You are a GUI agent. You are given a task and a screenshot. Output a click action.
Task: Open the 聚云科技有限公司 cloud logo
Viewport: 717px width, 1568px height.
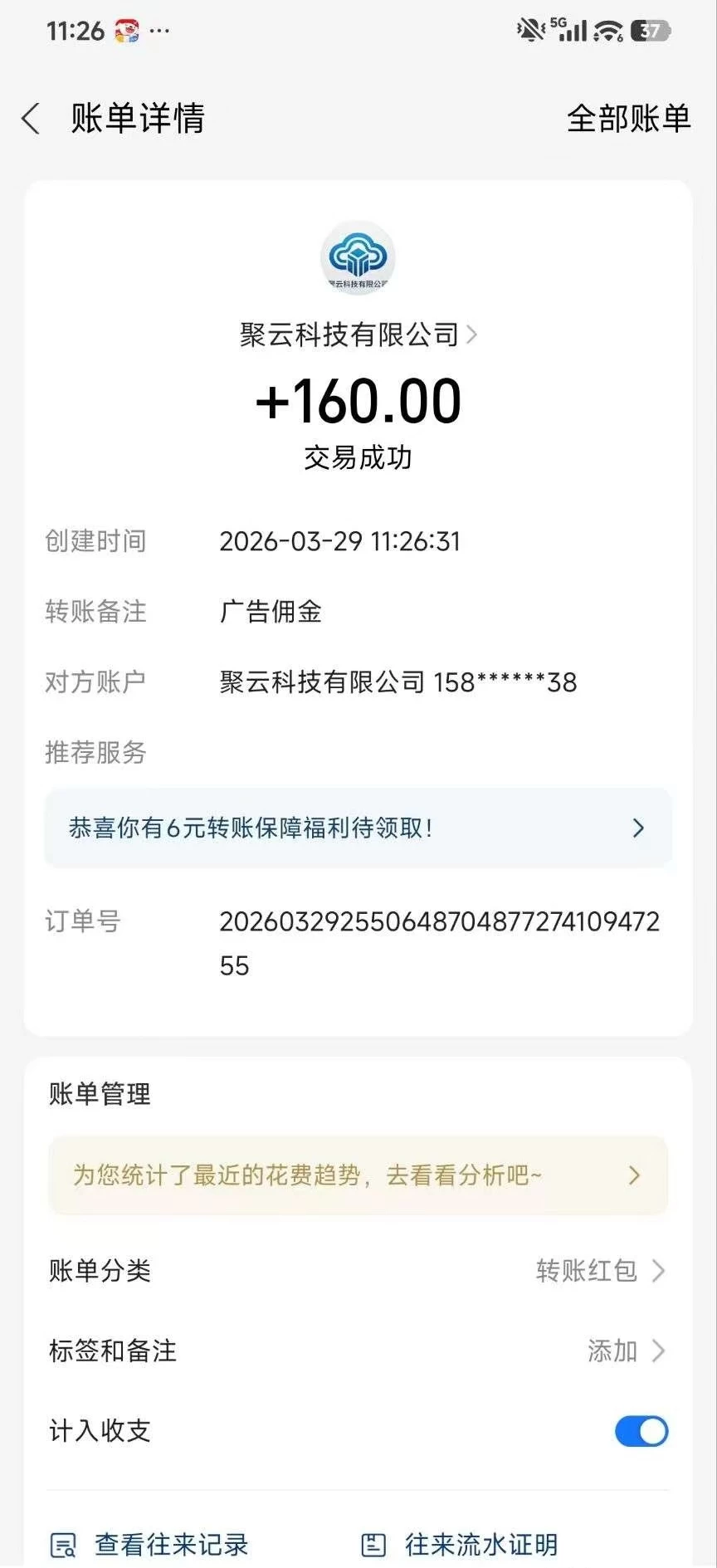pyautogui.click(x=357, y=258)
